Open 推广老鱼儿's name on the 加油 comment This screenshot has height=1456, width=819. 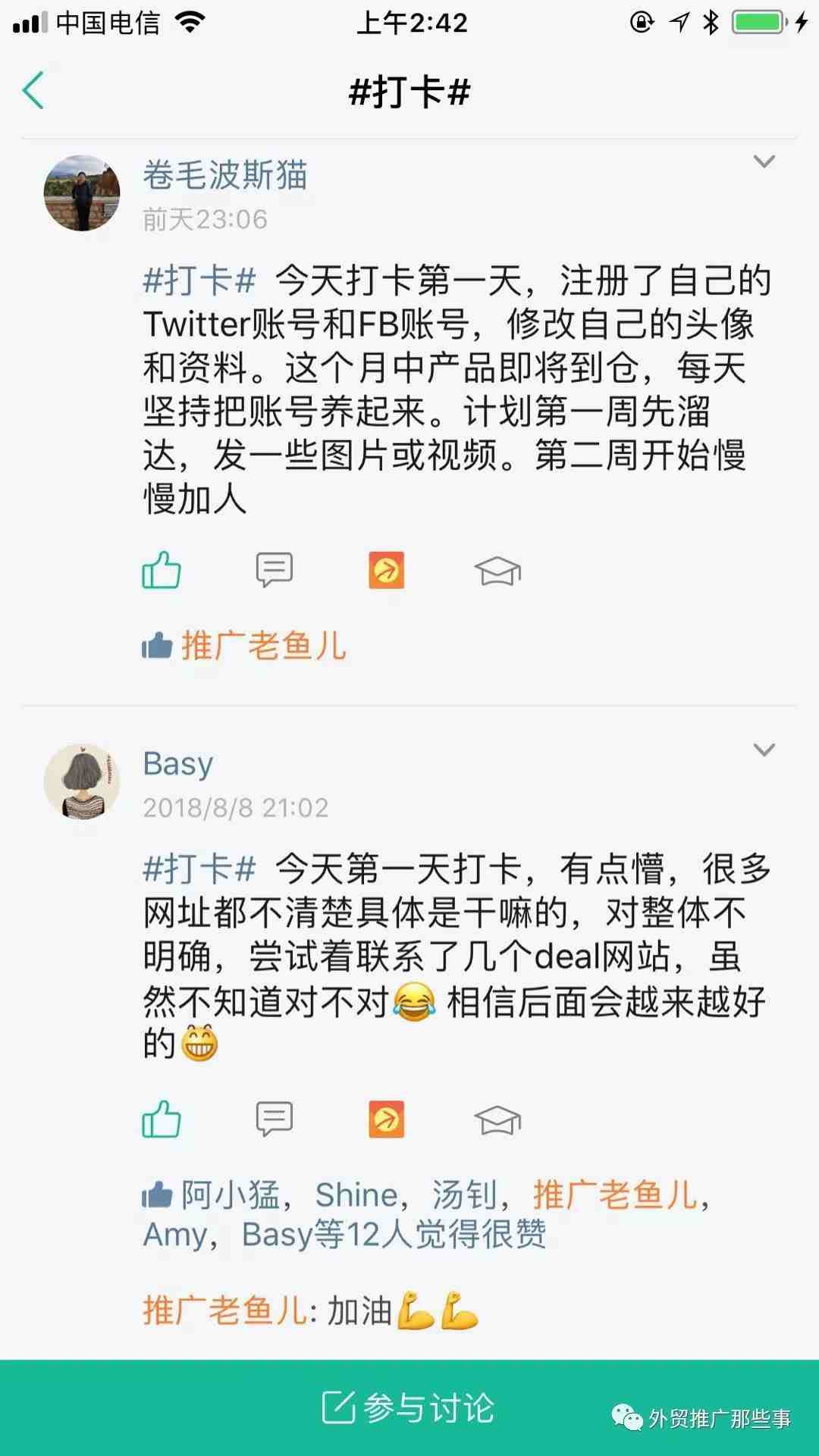225,1310
